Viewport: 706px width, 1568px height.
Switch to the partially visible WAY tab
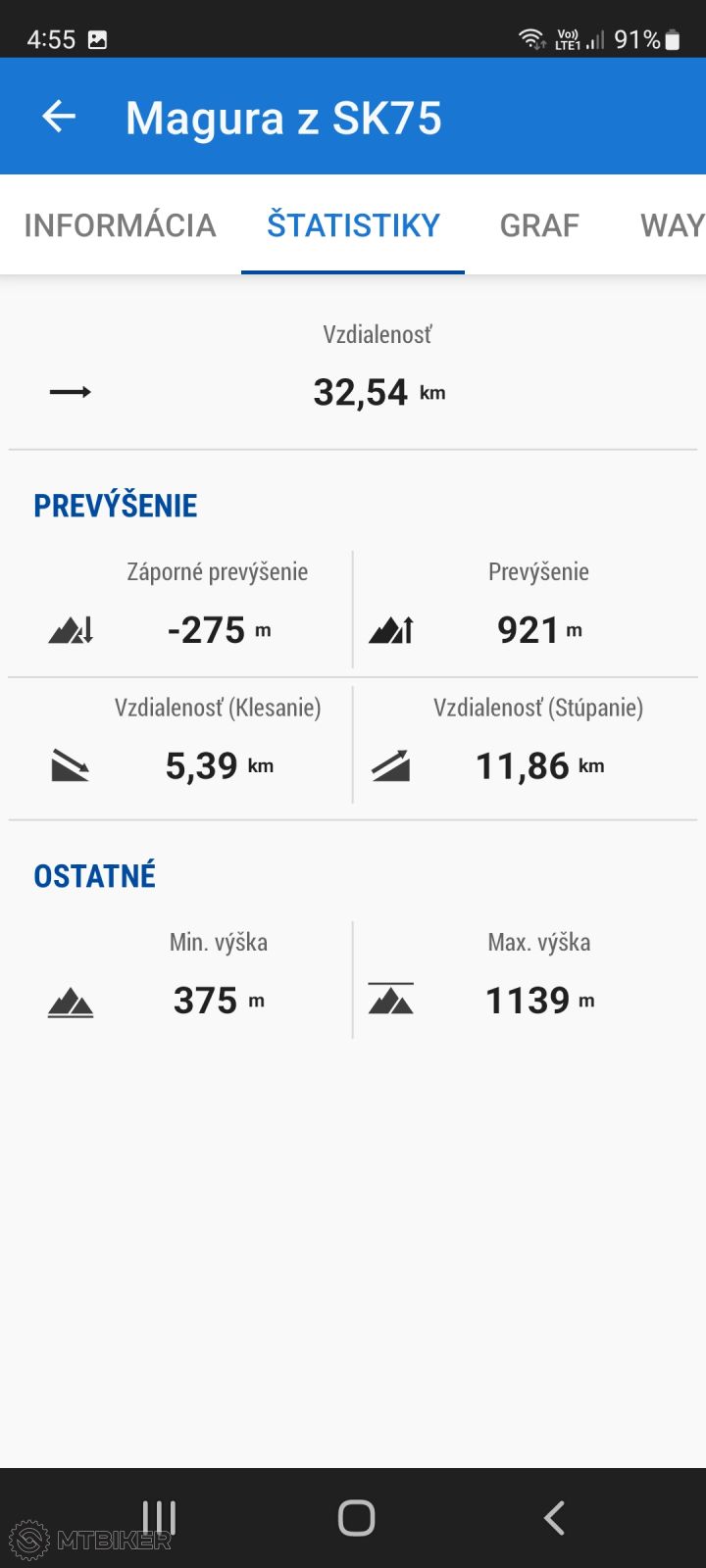coord(672,225)
